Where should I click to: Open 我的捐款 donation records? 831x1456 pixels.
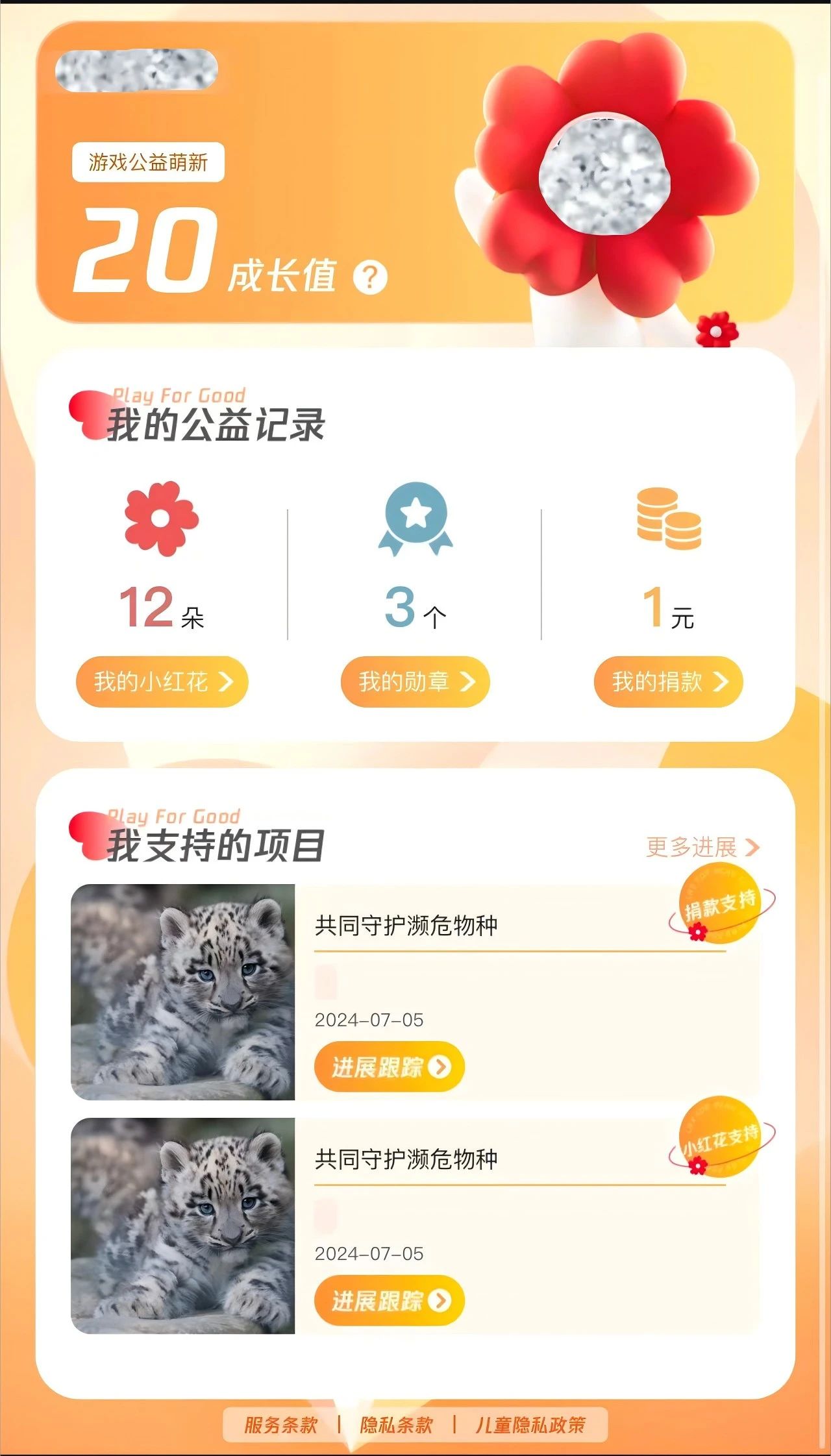click(x=668, y=682)
